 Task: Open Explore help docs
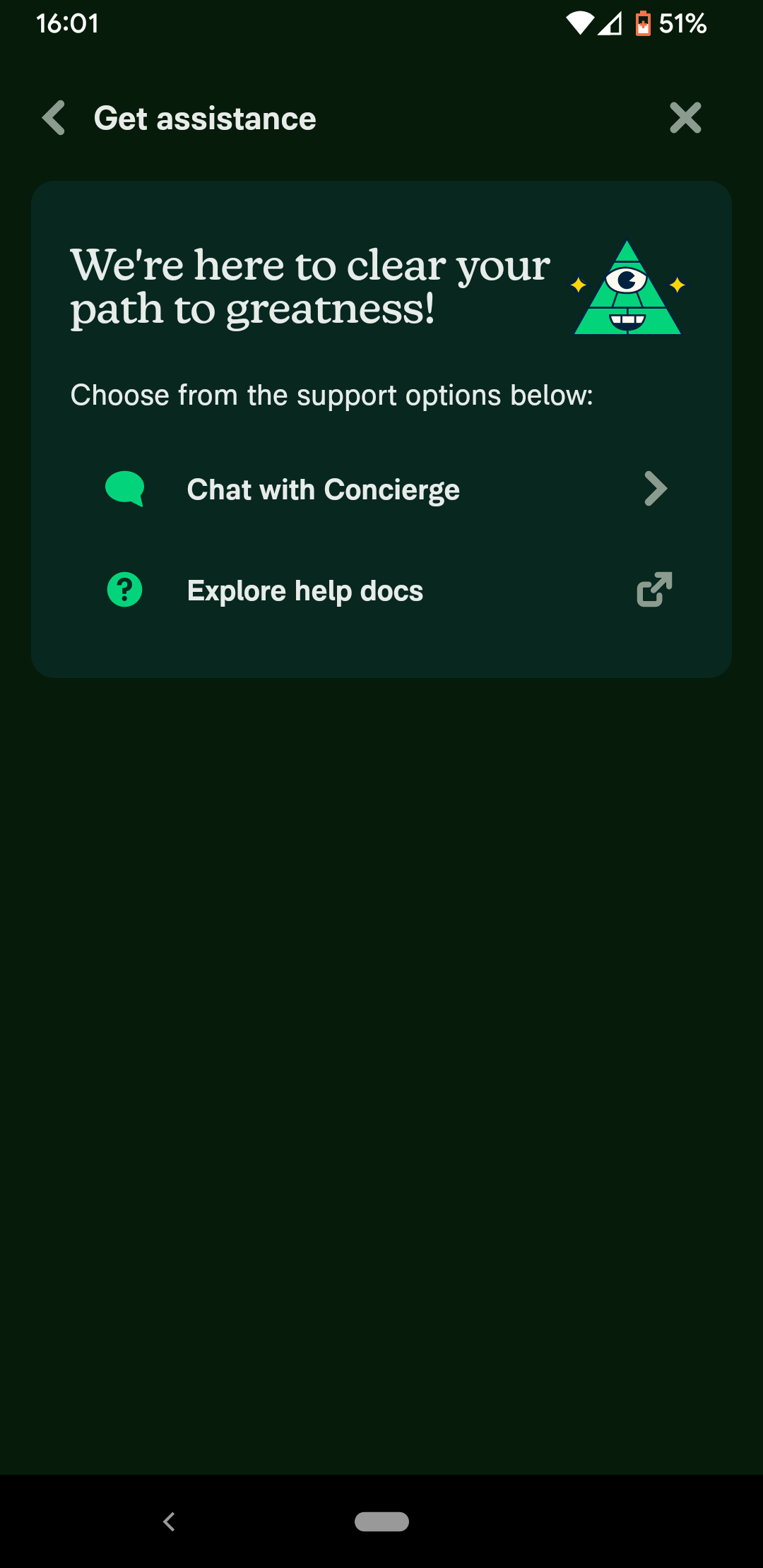pos(304,589)
